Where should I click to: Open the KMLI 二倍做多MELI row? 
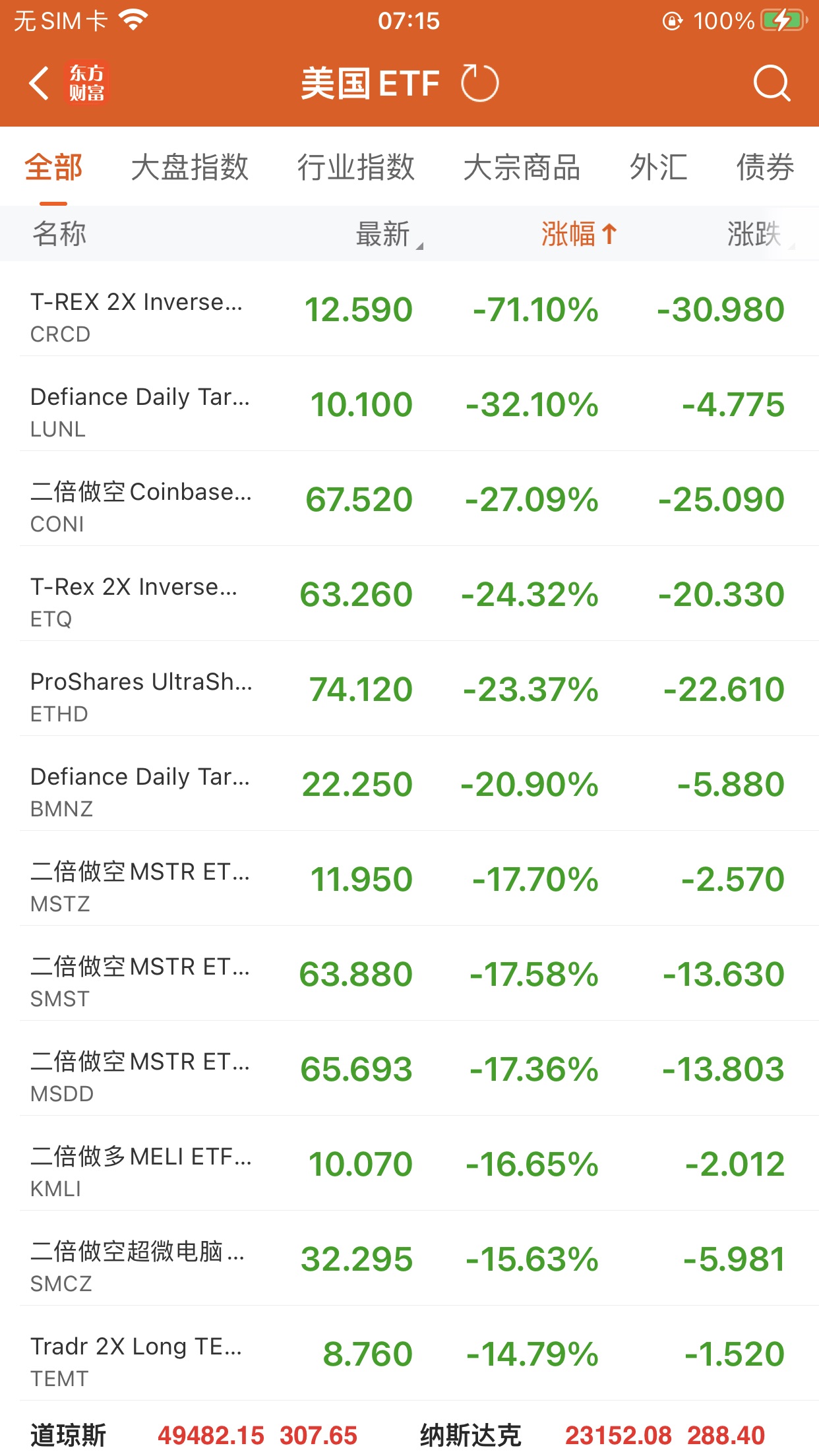[x=409, y=1164]
